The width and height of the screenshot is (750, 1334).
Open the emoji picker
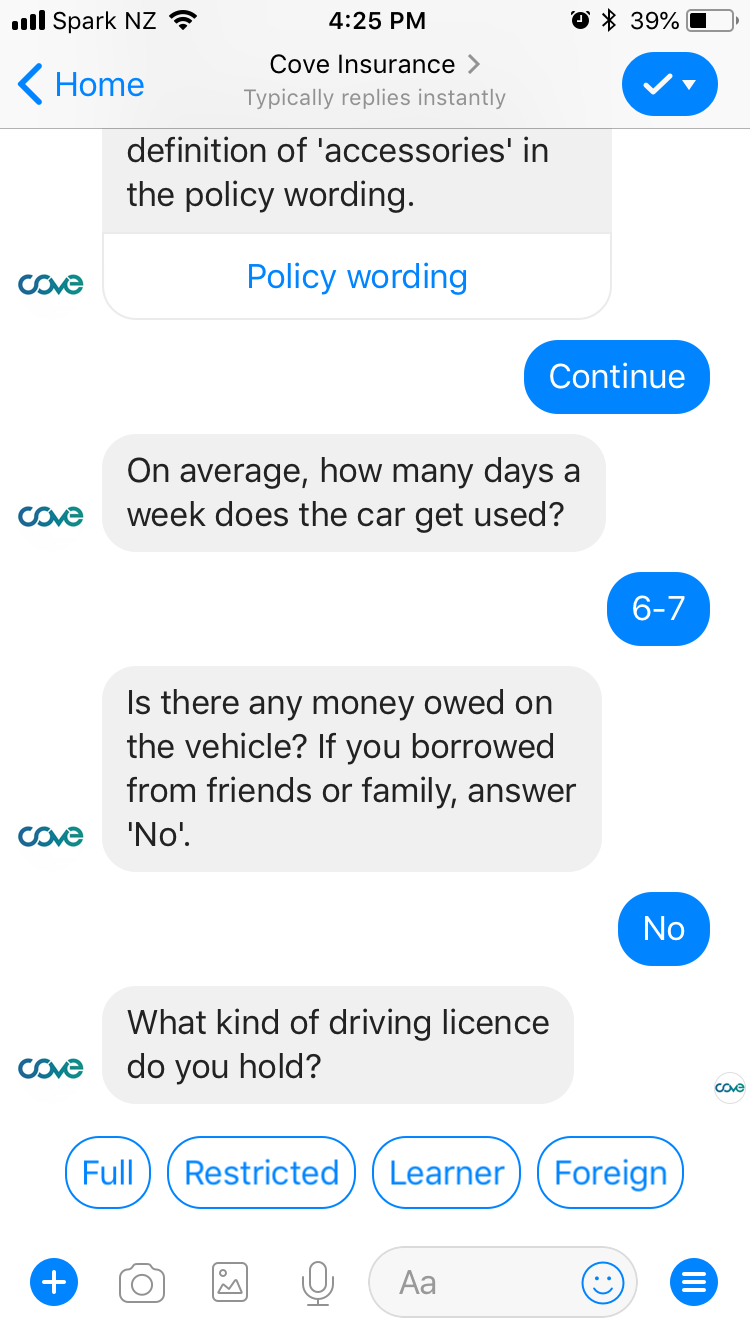(x=603, y=1282)
